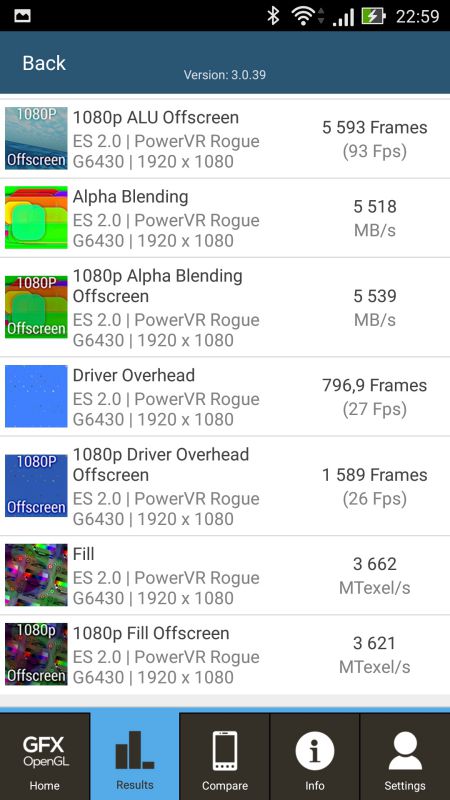
Task: Select 1080p Alpha Blending Offscreen result
Action: tap(225, 307)
